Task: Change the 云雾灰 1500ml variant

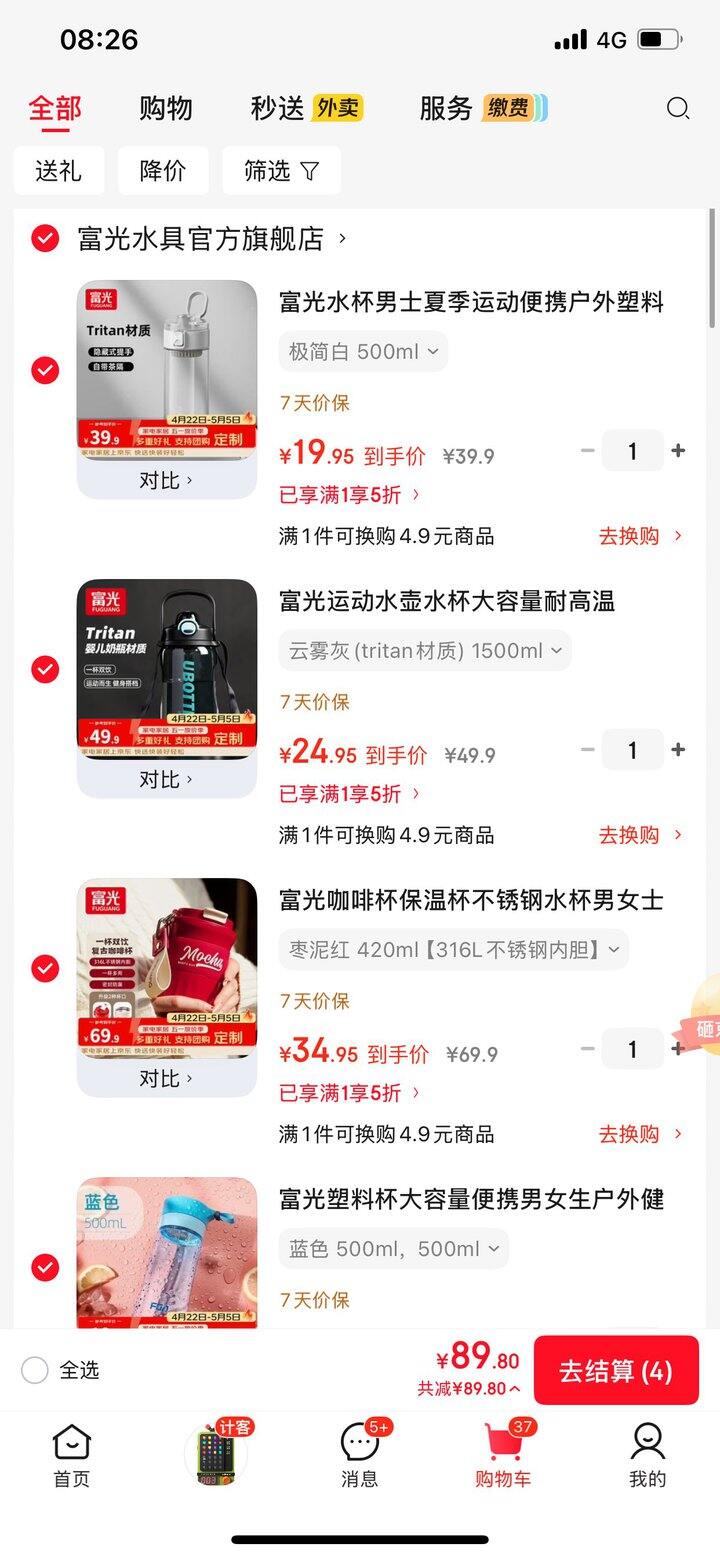Action: click(425, 651)
